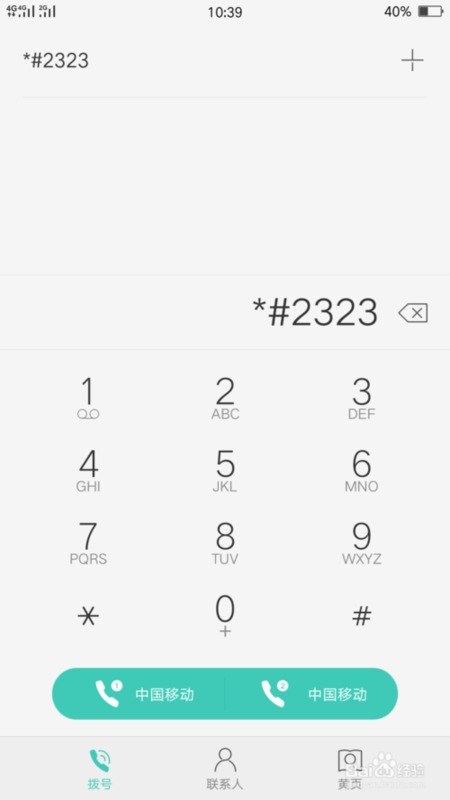Open the 联系人 contacts tab

coord(225,768)
